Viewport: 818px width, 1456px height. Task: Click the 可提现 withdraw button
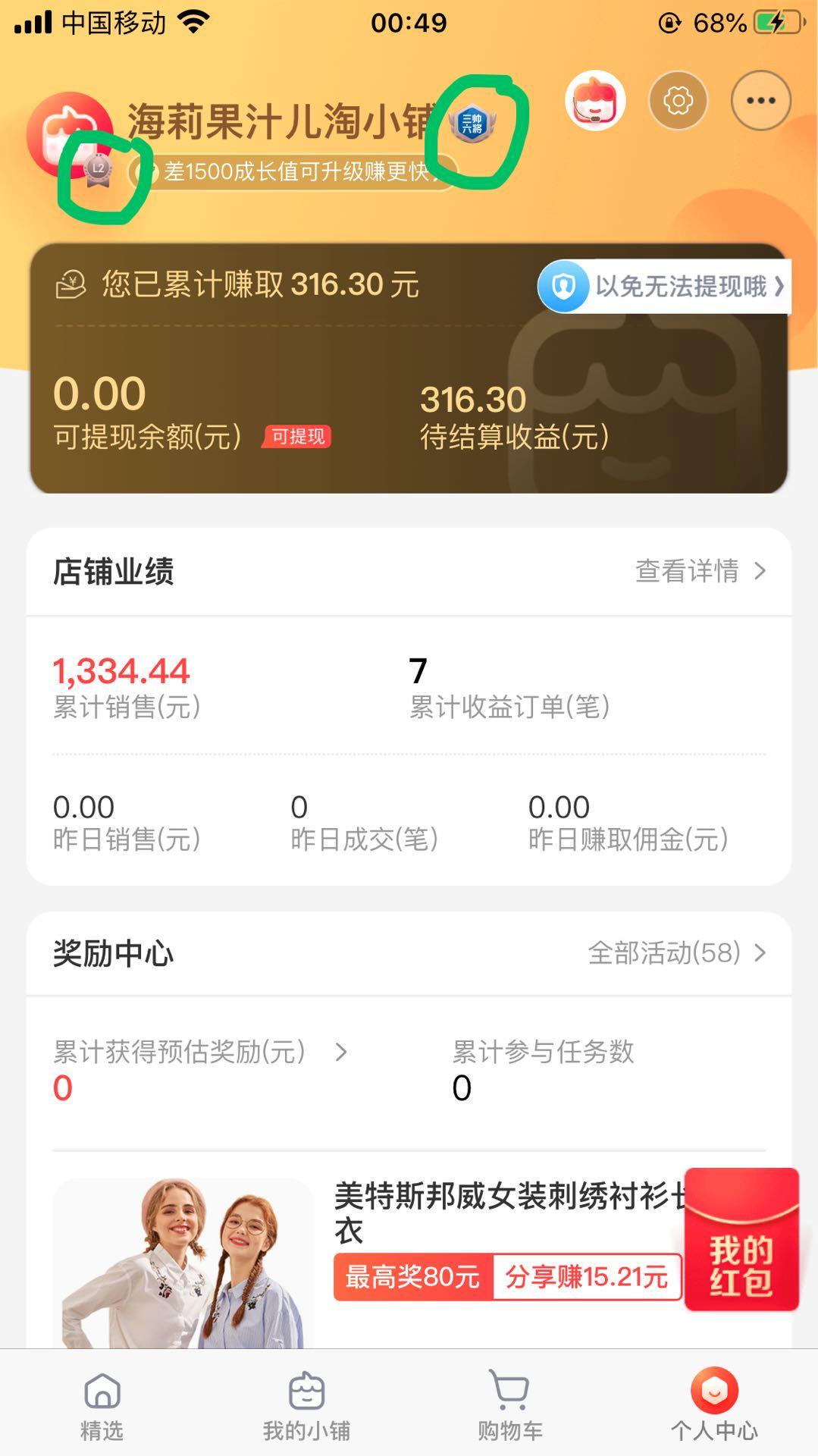coord(296,438)
